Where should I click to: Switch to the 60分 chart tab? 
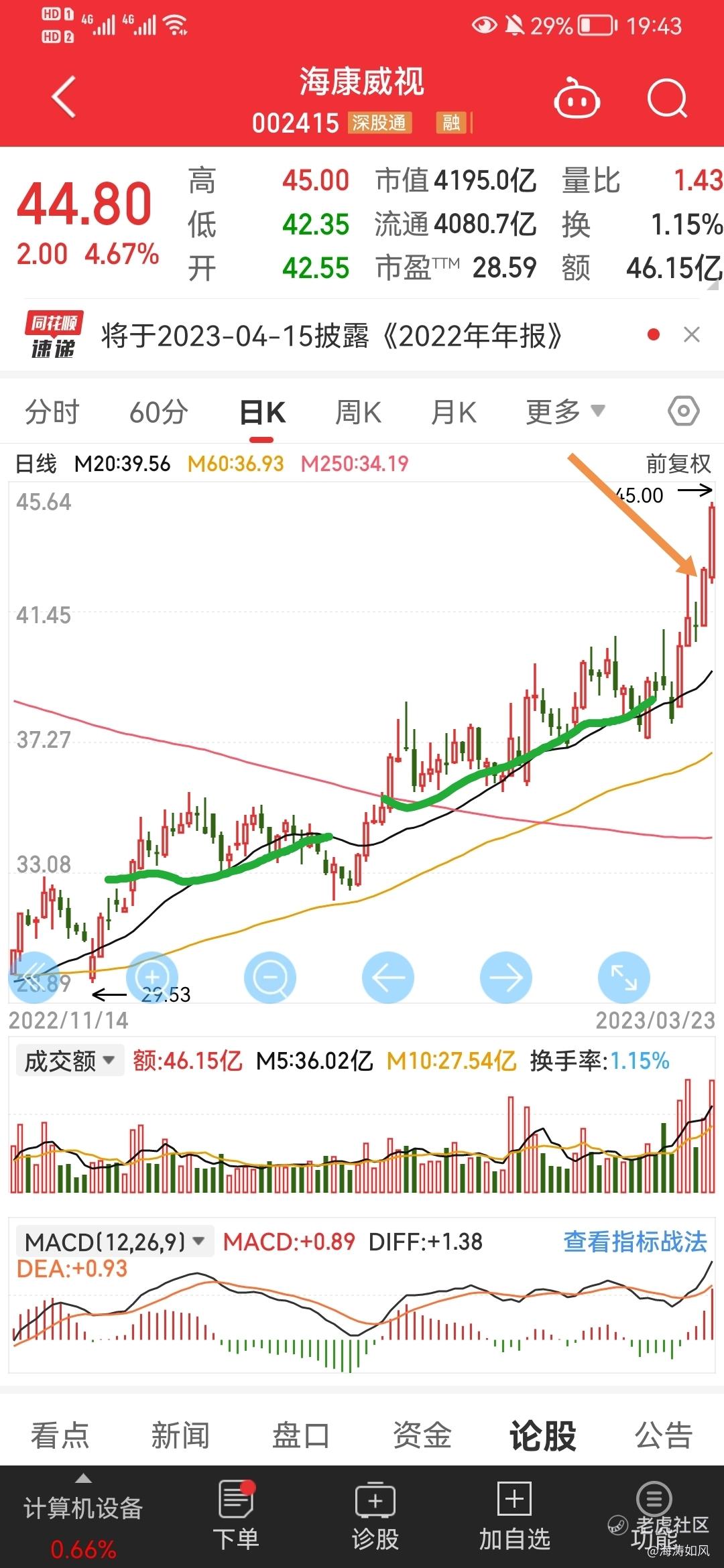coord(159,411)
